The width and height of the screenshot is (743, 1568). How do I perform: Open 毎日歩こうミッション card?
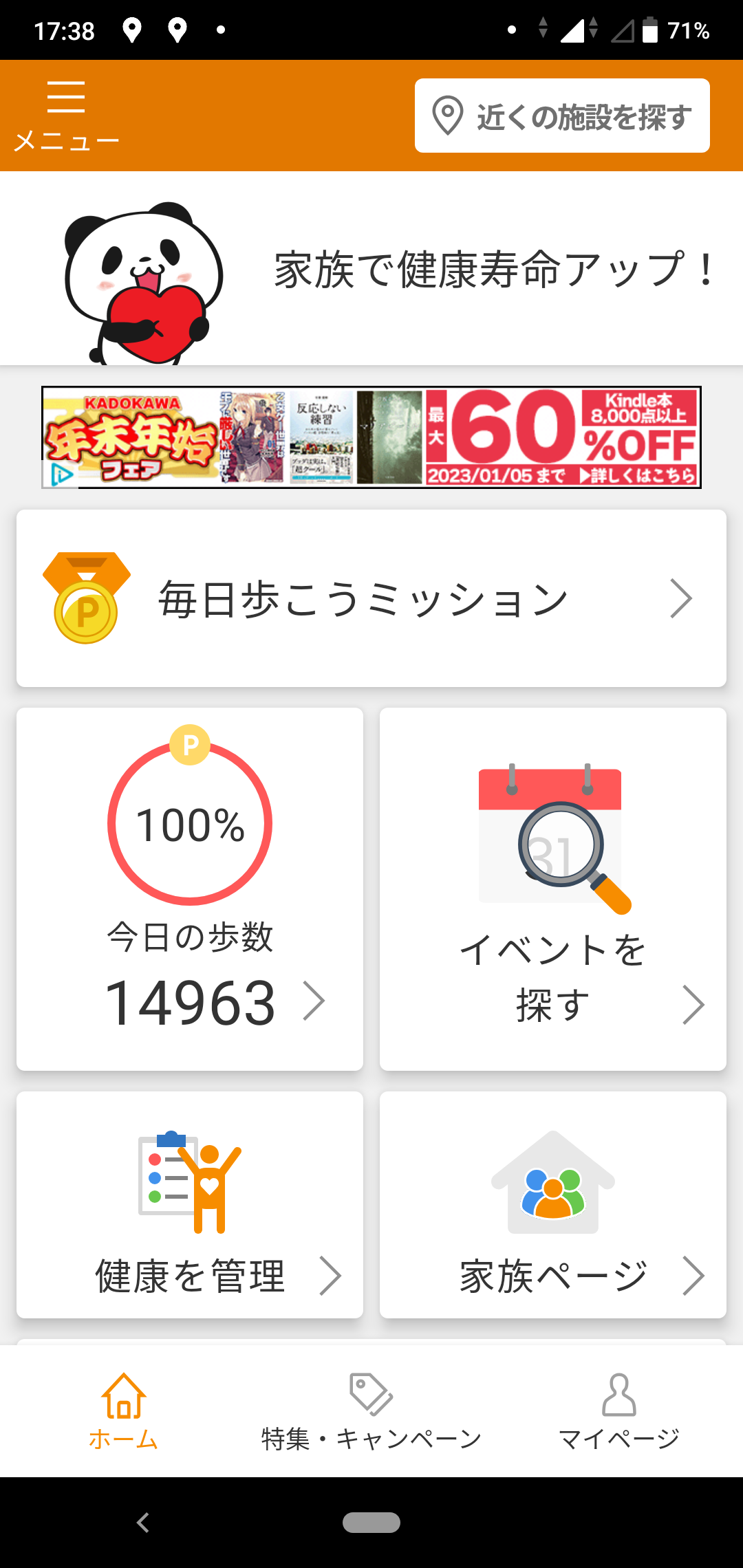pyautogui.click(x=371, y=598)
